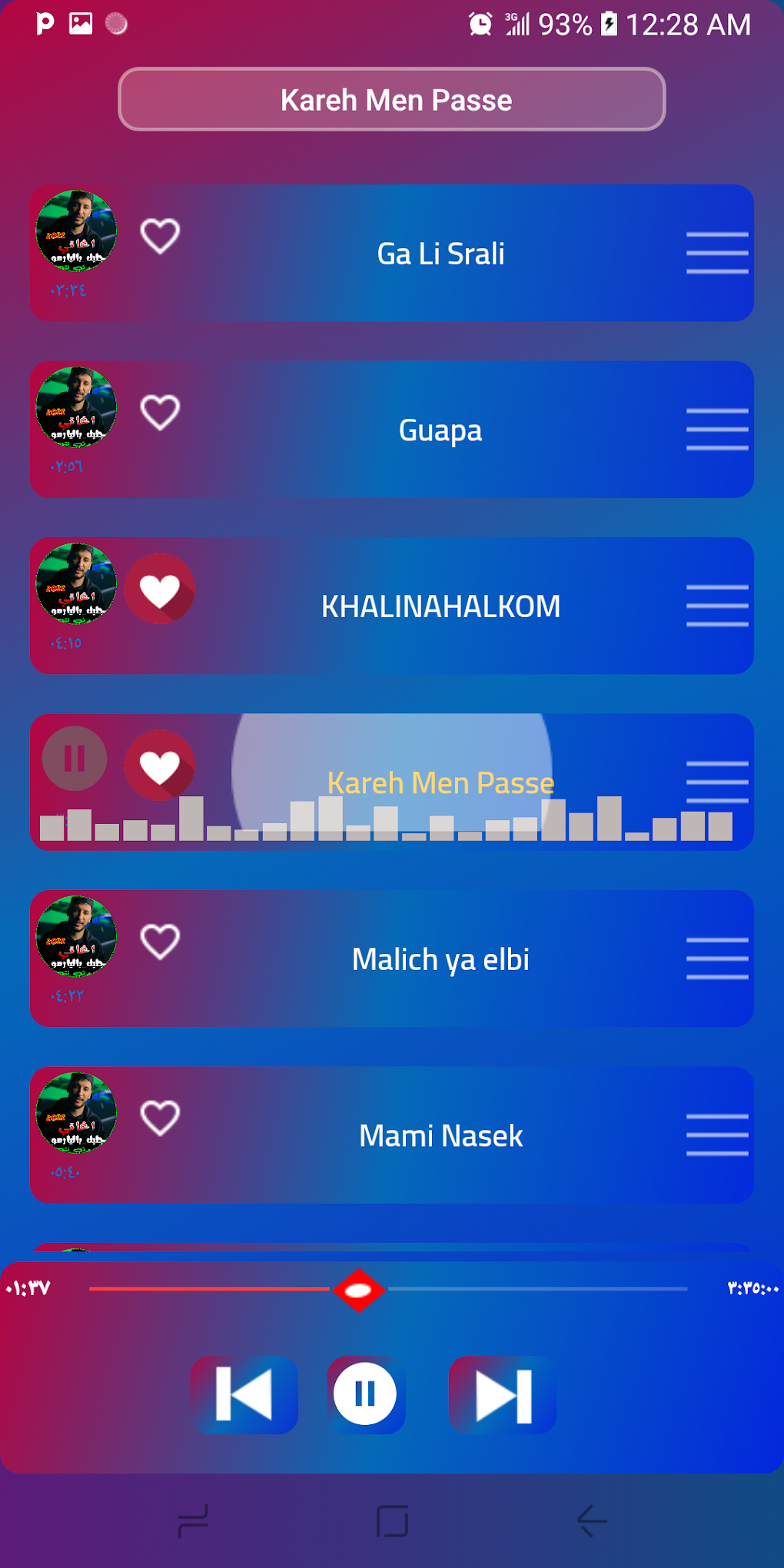Skip to the previous track

(x=244, y=1394)
